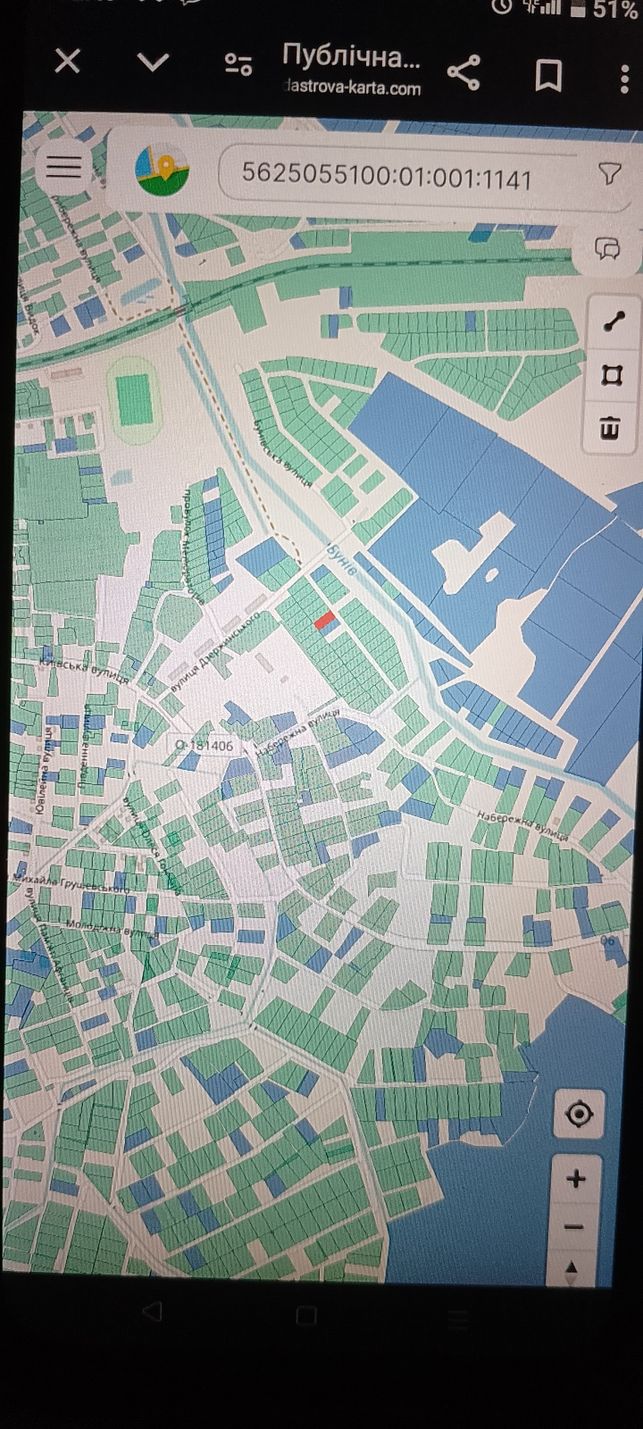Image resolution: width=643 pixels, height=1429 pixels.
Task: Reset map orientation with the compass arrow
Action: click(573, 1268)
